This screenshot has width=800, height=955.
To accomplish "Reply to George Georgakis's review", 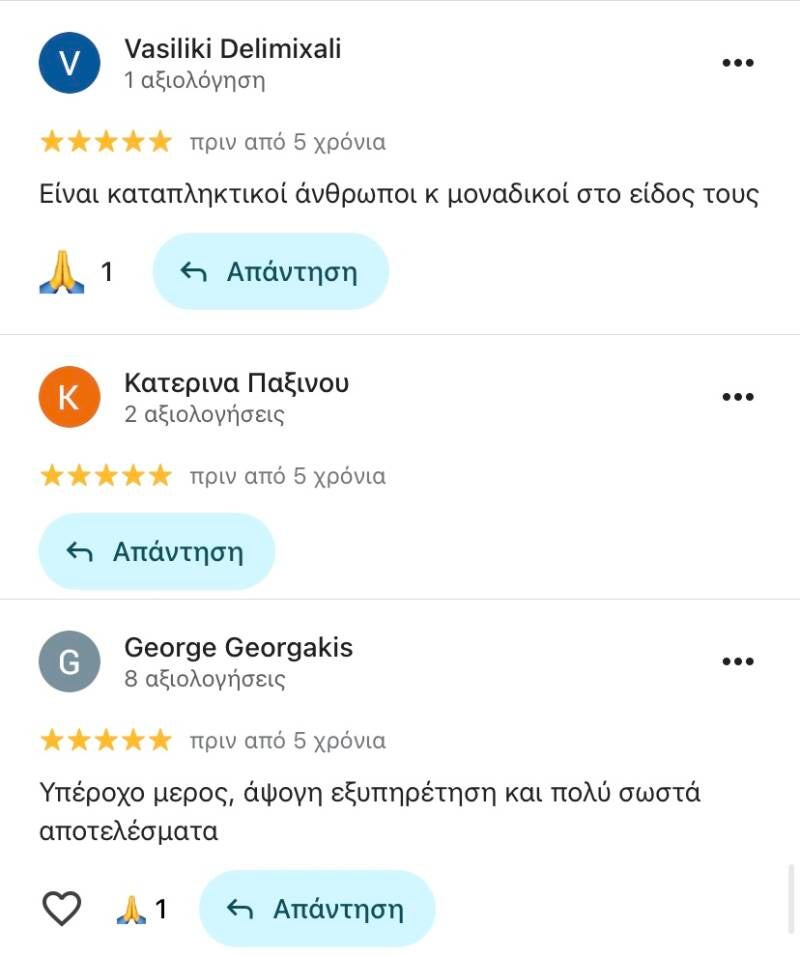I will [x=317, y=909].
